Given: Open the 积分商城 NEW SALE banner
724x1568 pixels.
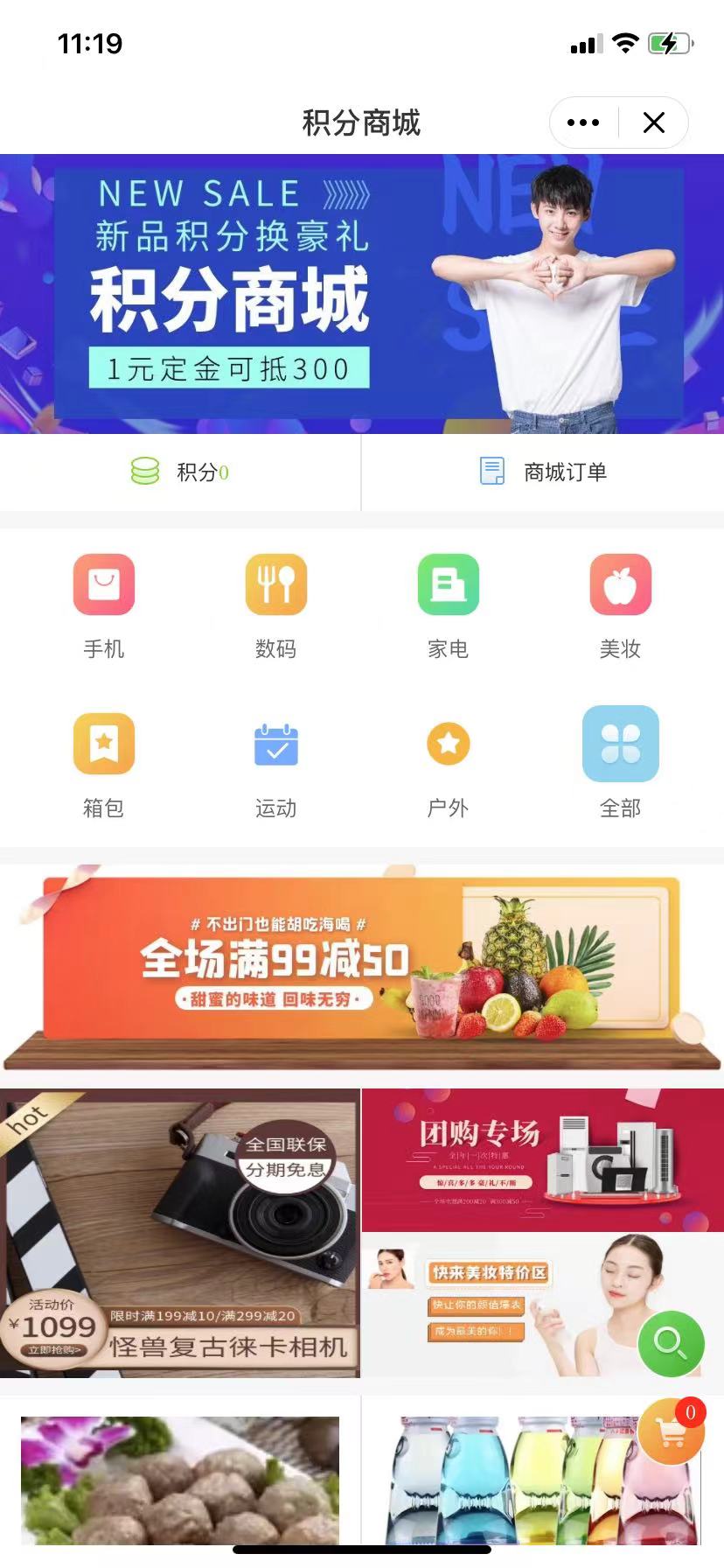Looking at the screenshot, I should (x=362, y=294).
